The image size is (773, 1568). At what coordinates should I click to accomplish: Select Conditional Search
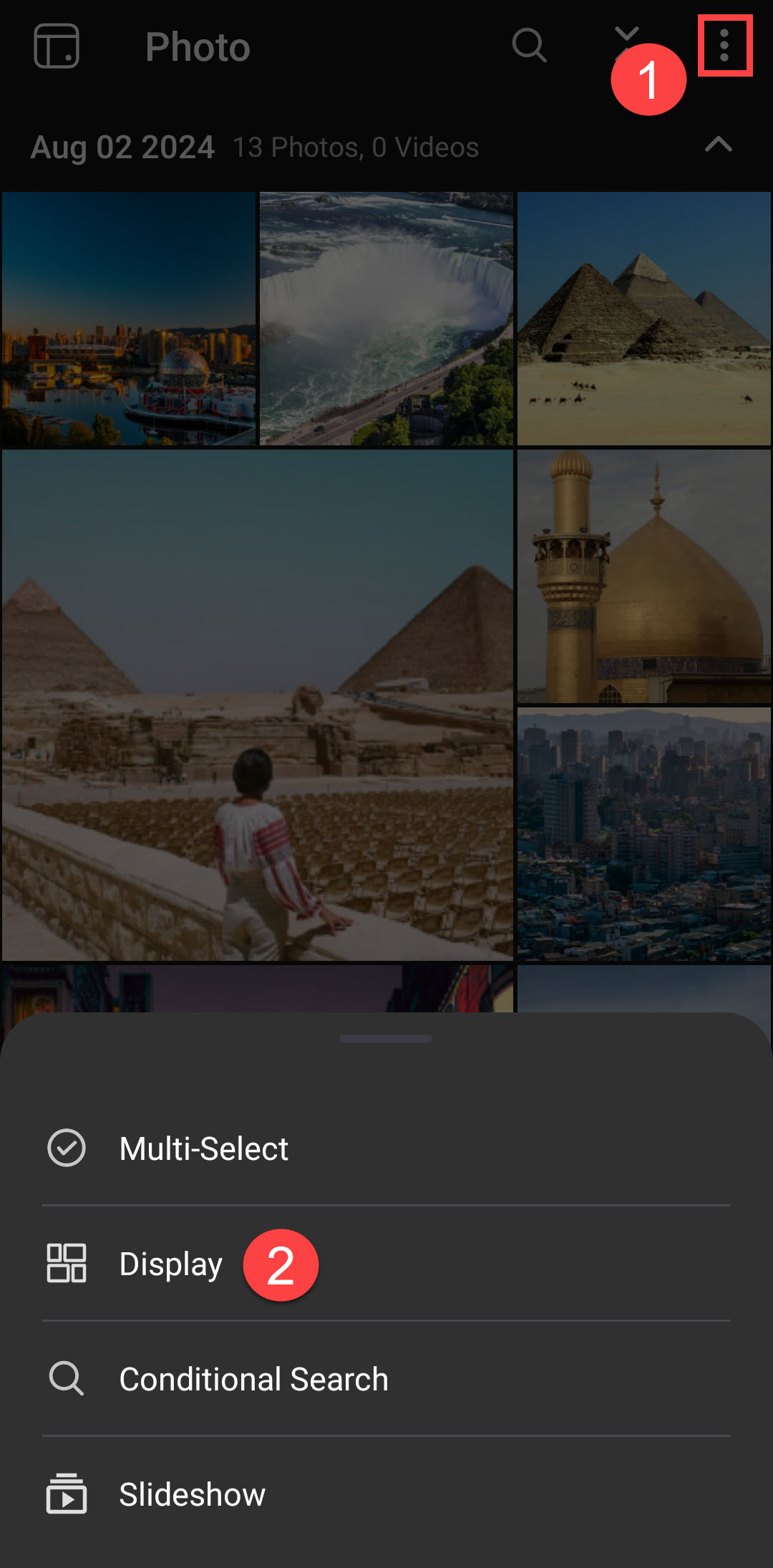pyautogui.click(x=253, y=1379)
